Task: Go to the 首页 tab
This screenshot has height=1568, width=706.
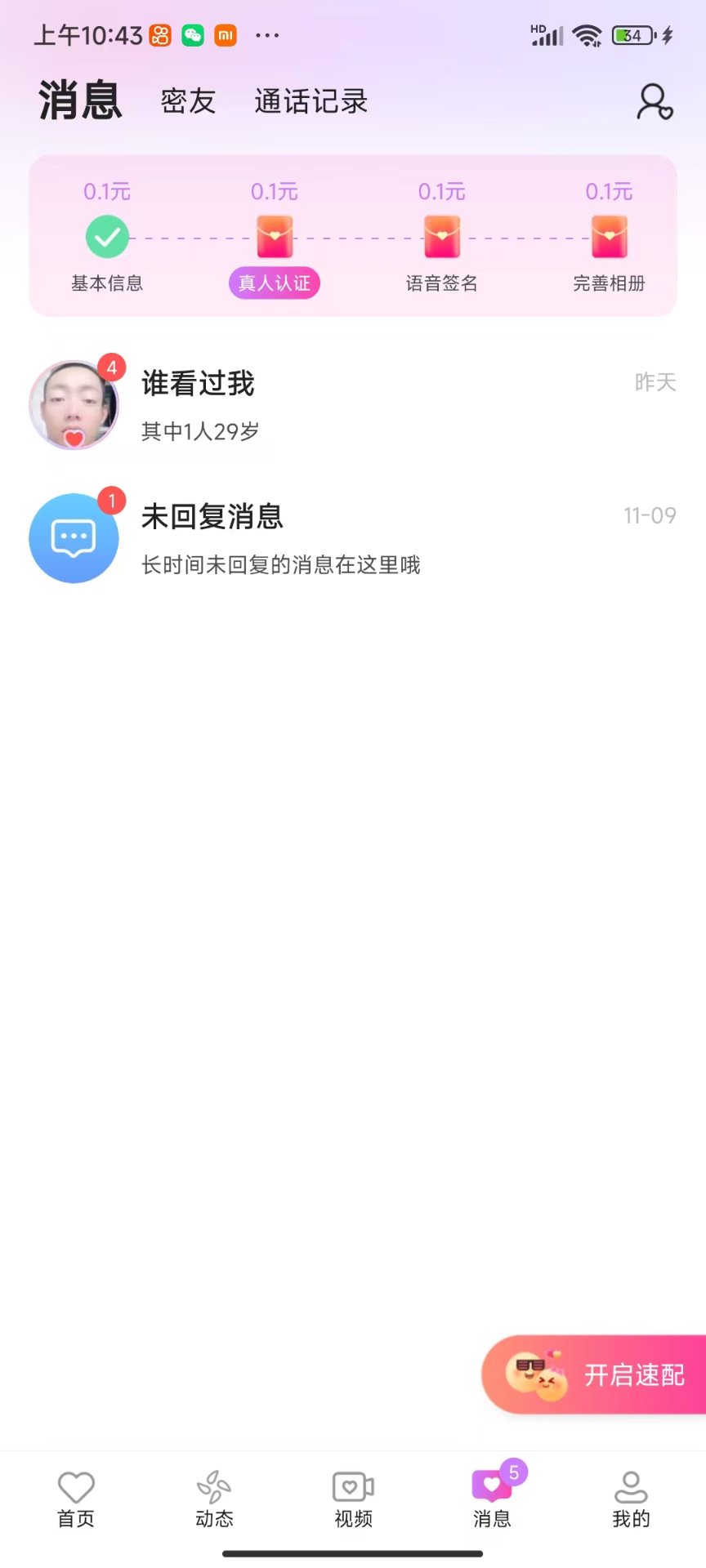Action: coord(76,1499)
